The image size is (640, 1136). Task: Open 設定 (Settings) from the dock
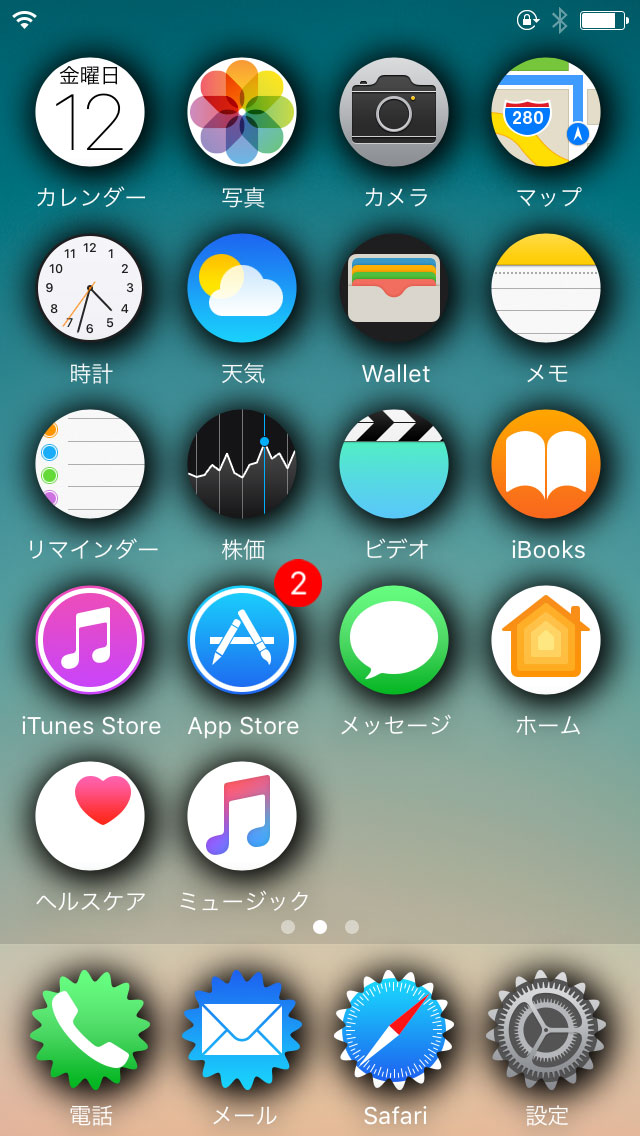pos(546,1032)
